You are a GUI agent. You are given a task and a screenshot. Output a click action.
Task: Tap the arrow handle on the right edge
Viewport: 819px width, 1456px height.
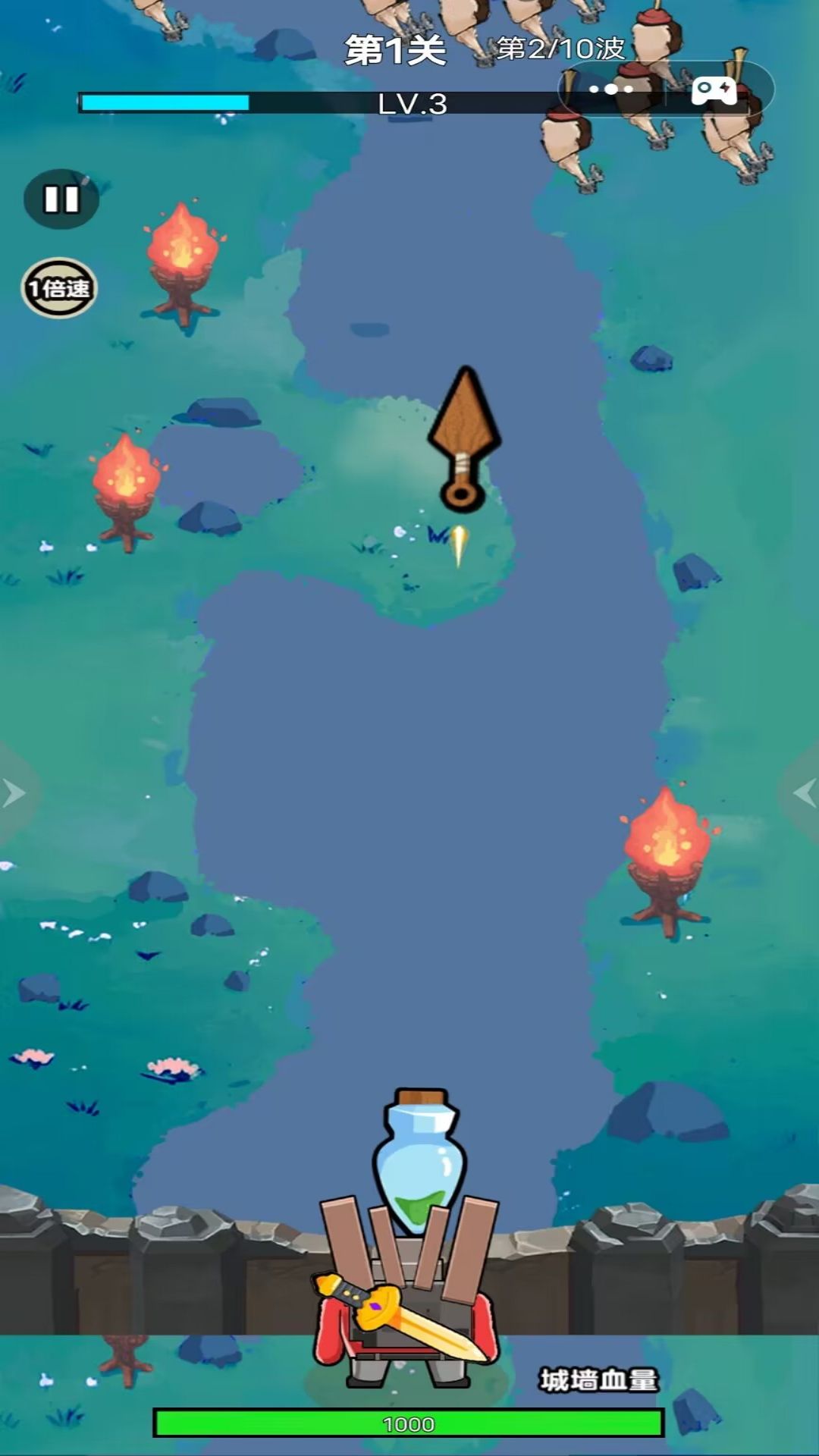pyautogui.click(x=804, y=793)
